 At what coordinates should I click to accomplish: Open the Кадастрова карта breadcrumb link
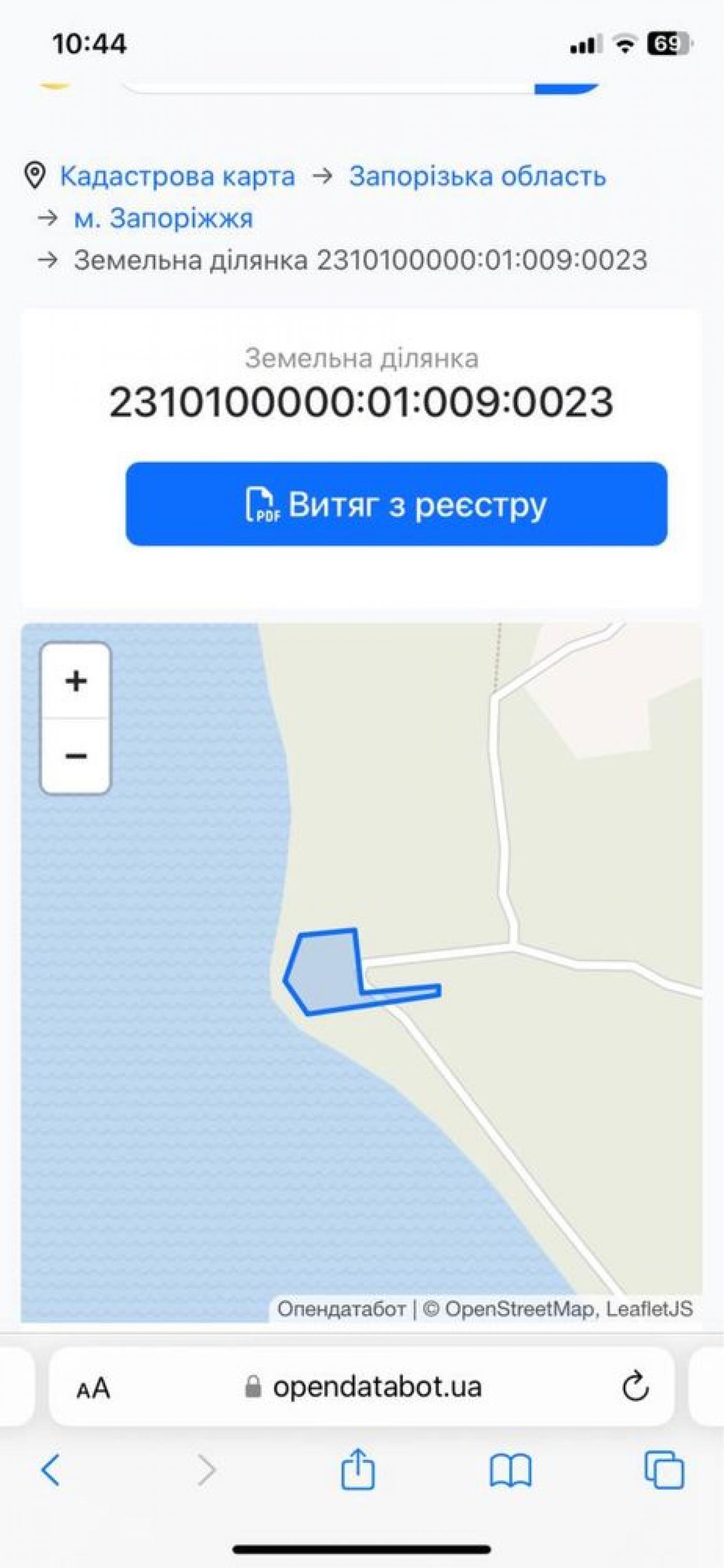coord(177,176)
